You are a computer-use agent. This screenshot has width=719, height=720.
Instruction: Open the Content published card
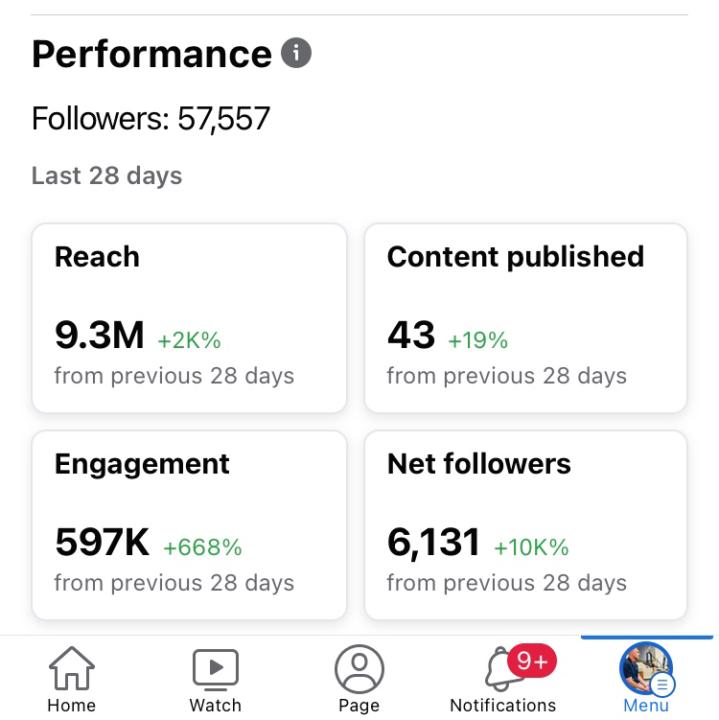pyautogui.click(x=525, y=318)
